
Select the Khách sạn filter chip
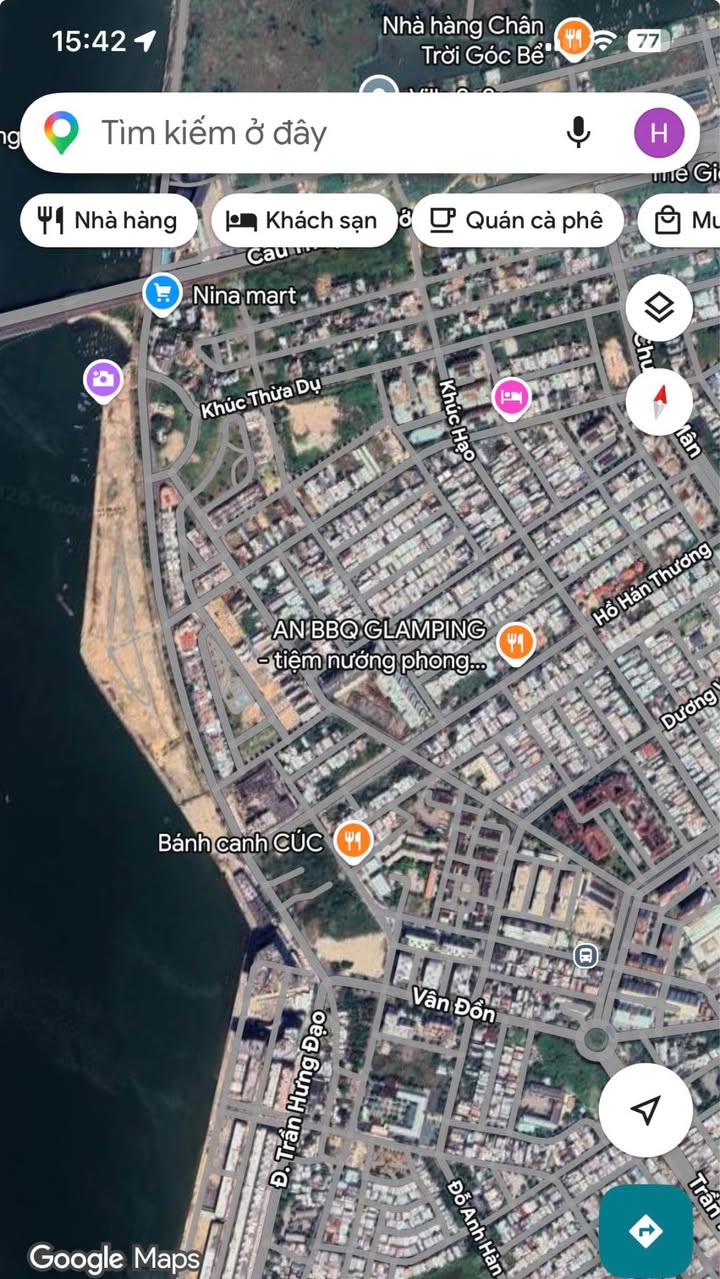(x=303, y=221)
